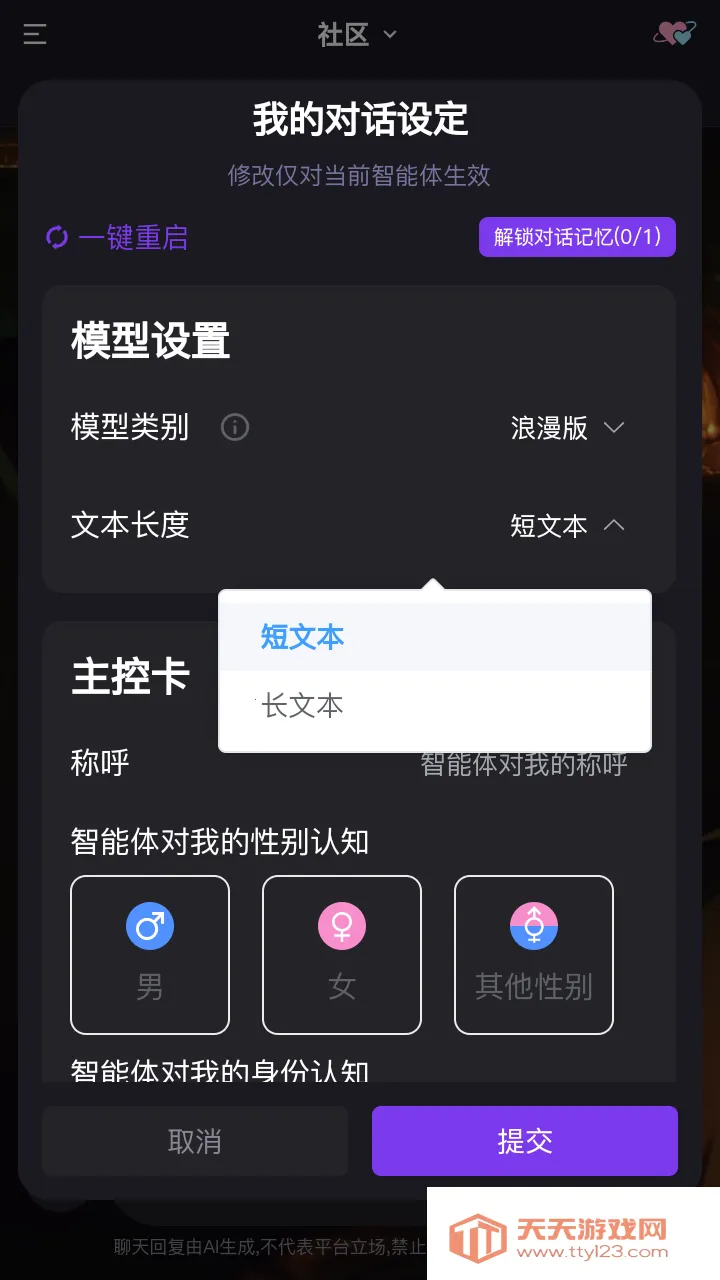Open the 社区 dropdown at the top
Viewport: 720px width, 1280px height.
click(356, 33)
